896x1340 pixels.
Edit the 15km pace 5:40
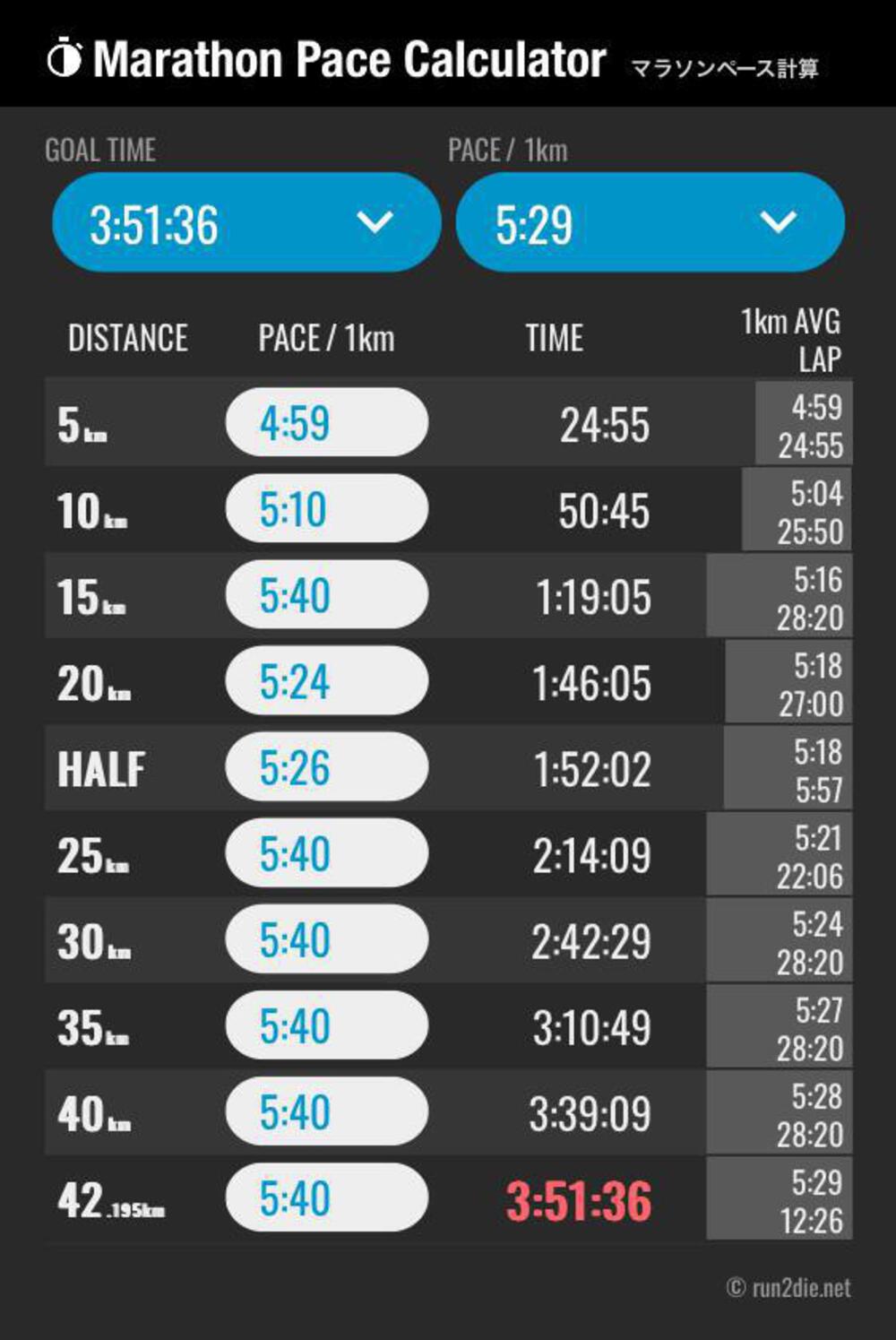(326, 594)
